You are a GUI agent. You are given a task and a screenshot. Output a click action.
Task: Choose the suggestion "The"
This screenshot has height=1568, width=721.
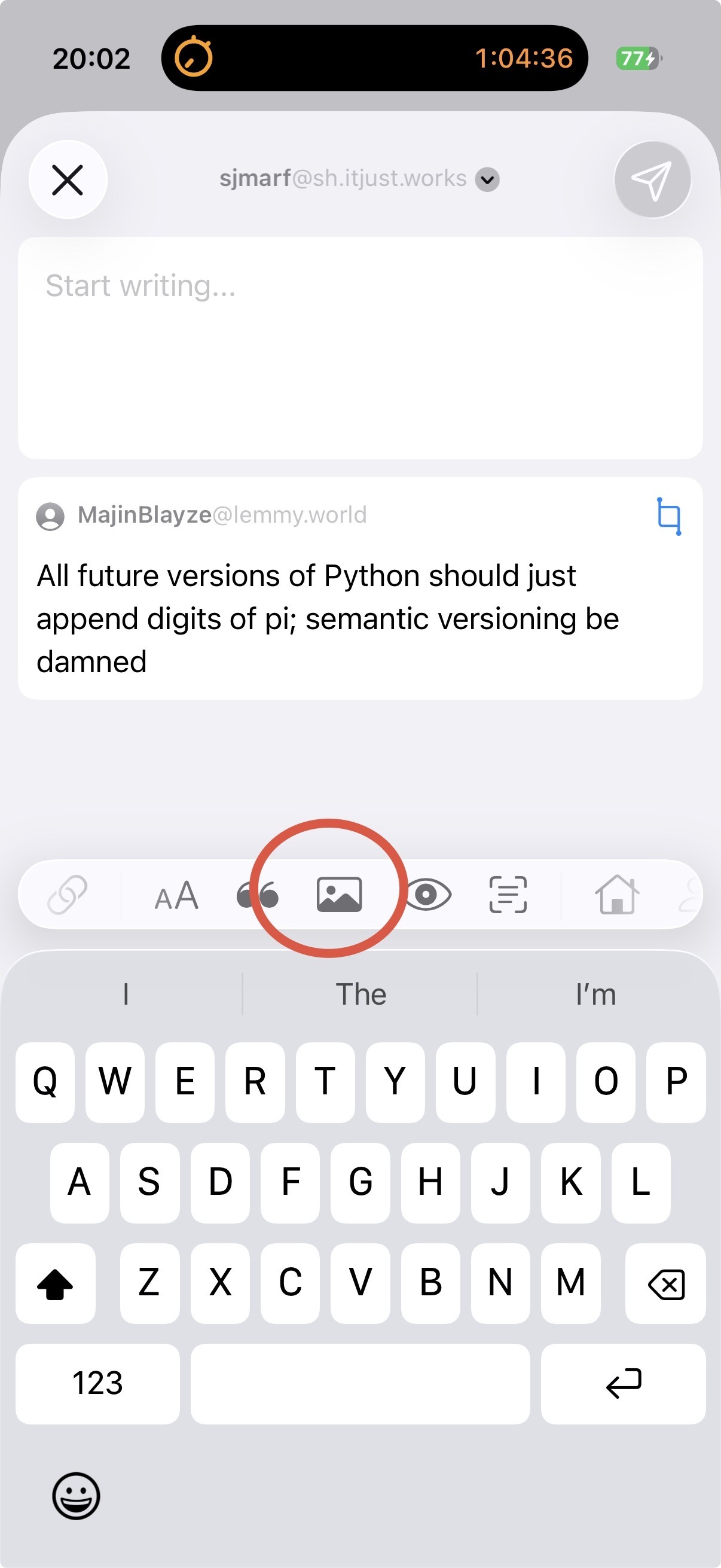pos(361,995)
